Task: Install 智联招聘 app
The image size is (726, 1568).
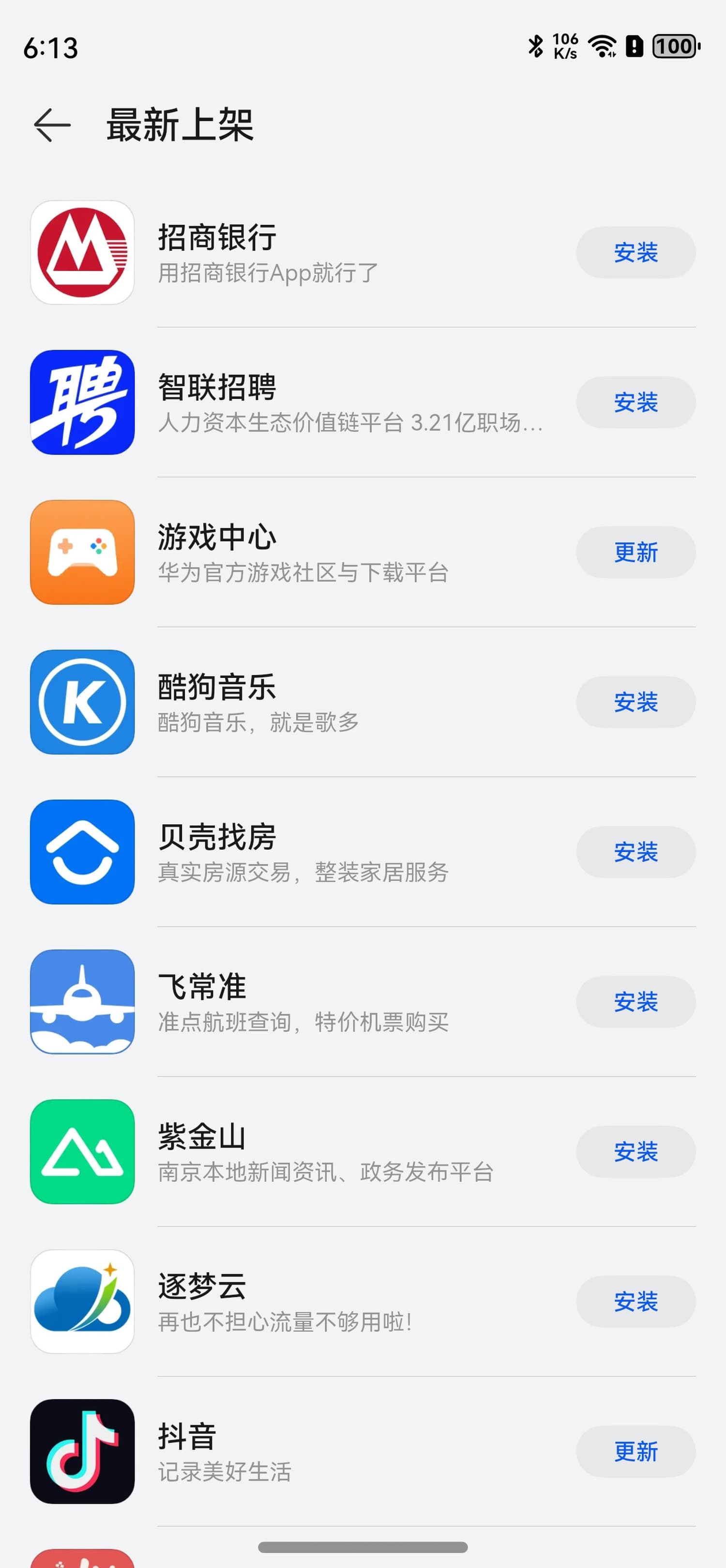Action: (635, 402)
